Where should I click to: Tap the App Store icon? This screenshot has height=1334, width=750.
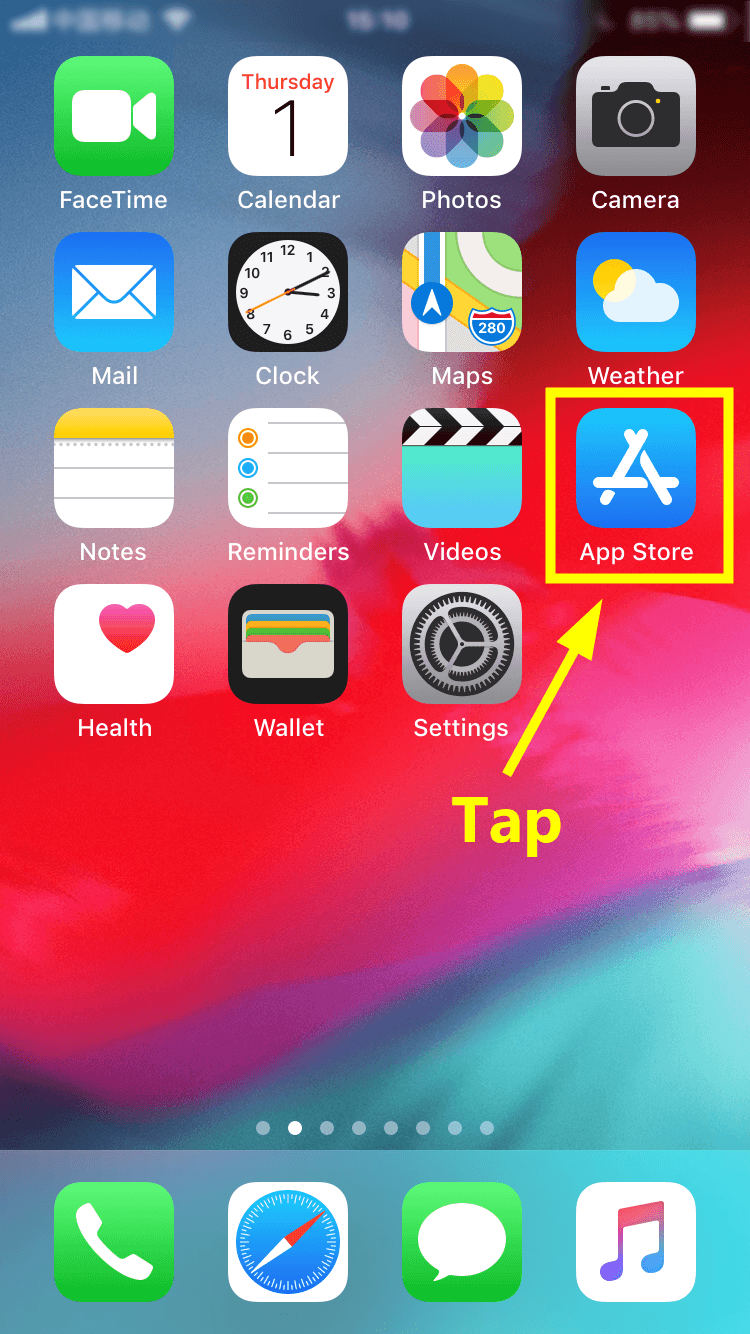tap(636, 468)
